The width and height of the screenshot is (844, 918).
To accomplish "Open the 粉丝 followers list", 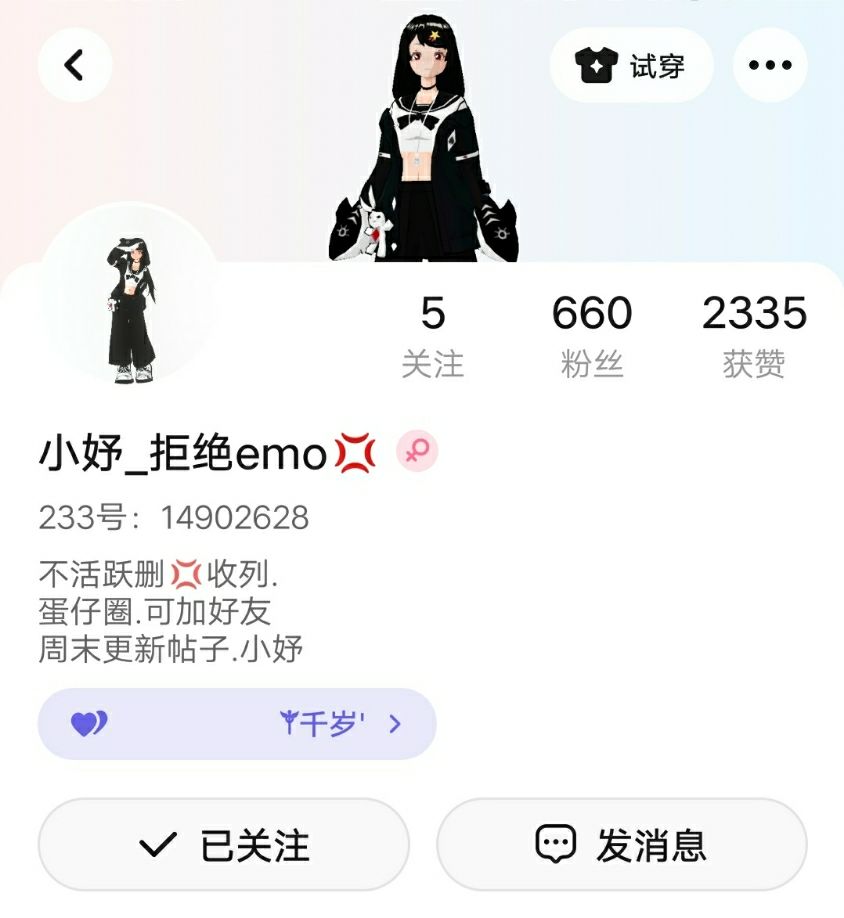I will click(x=592, y=336).
